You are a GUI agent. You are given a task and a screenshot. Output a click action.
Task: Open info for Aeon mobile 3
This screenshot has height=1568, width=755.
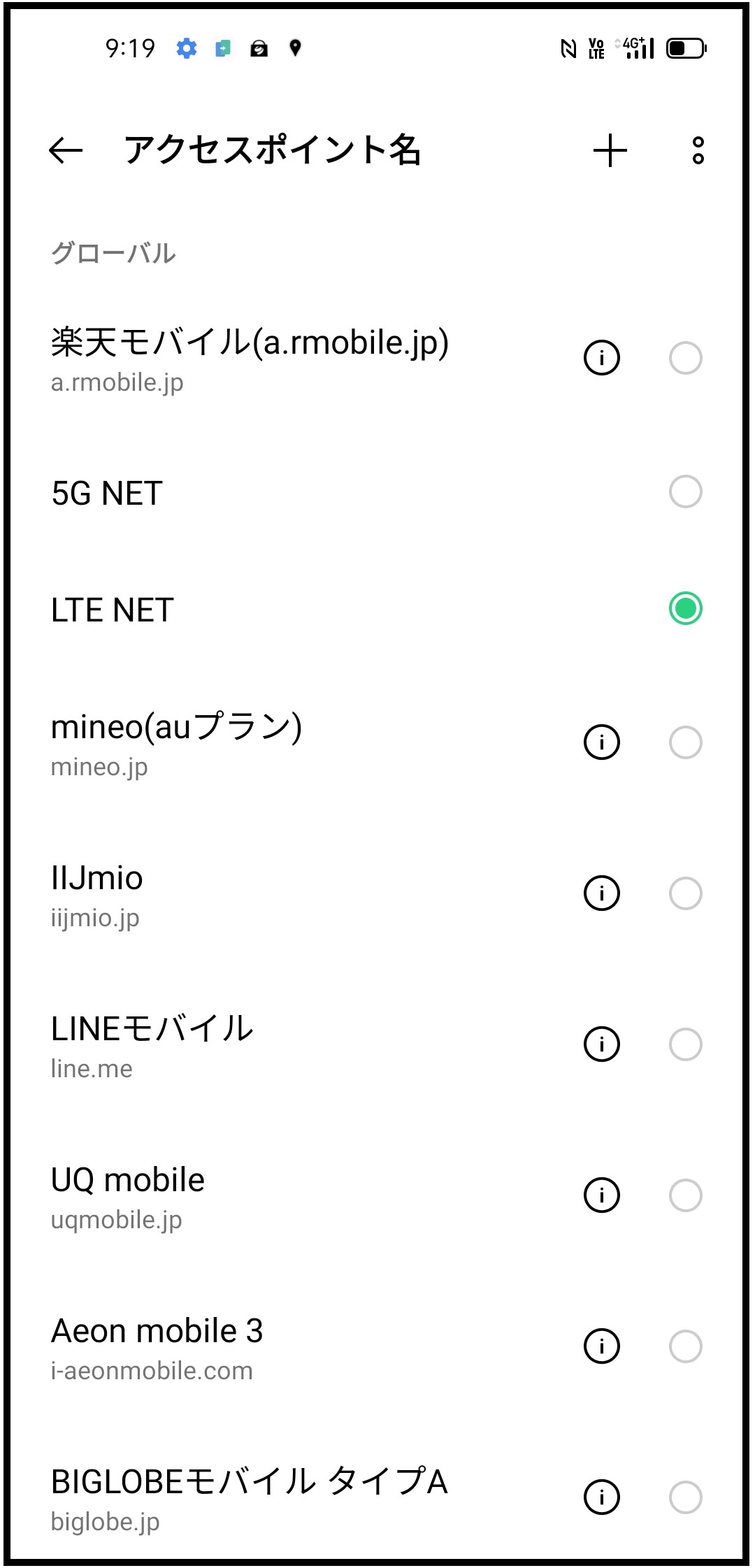click(x=601, y=1346)
